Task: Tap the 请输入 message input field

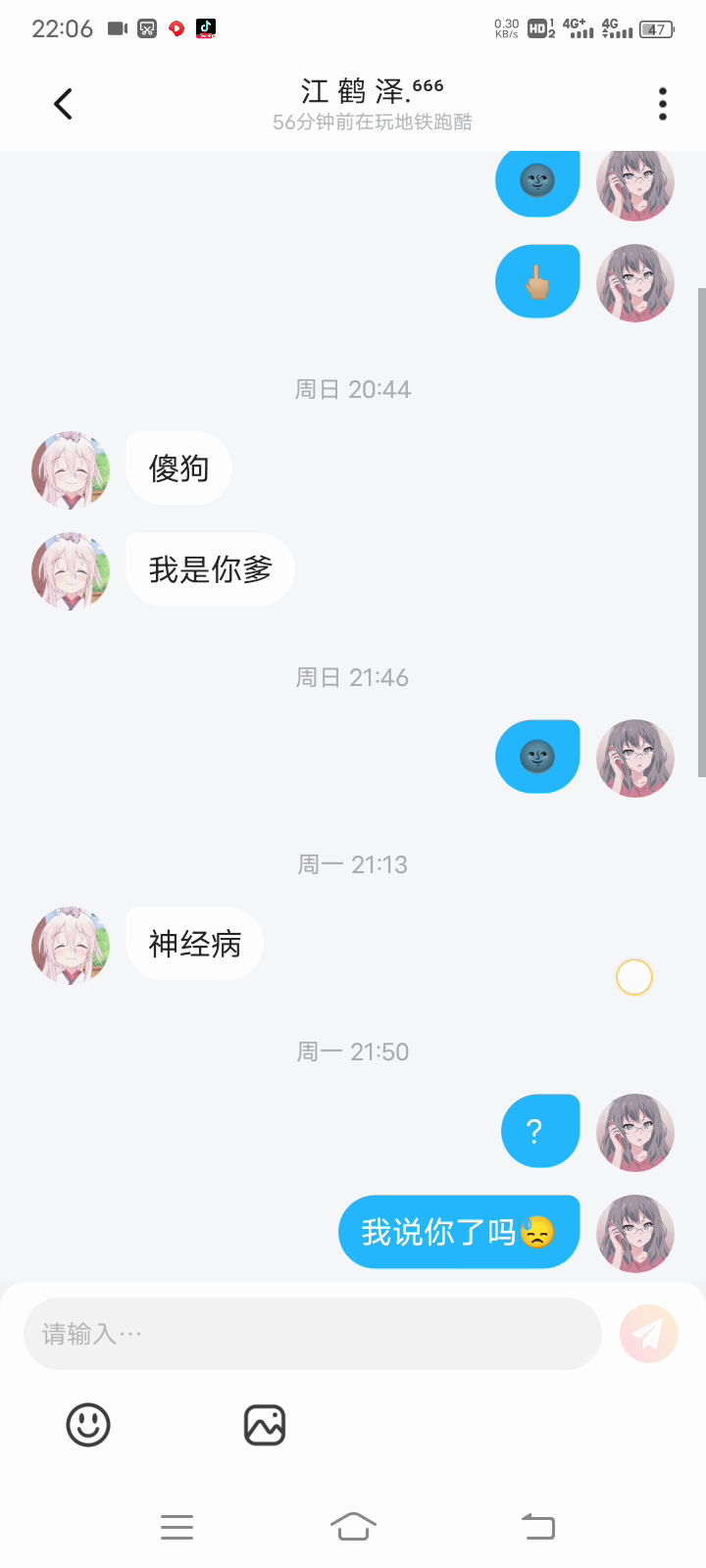Action: 312,1334
